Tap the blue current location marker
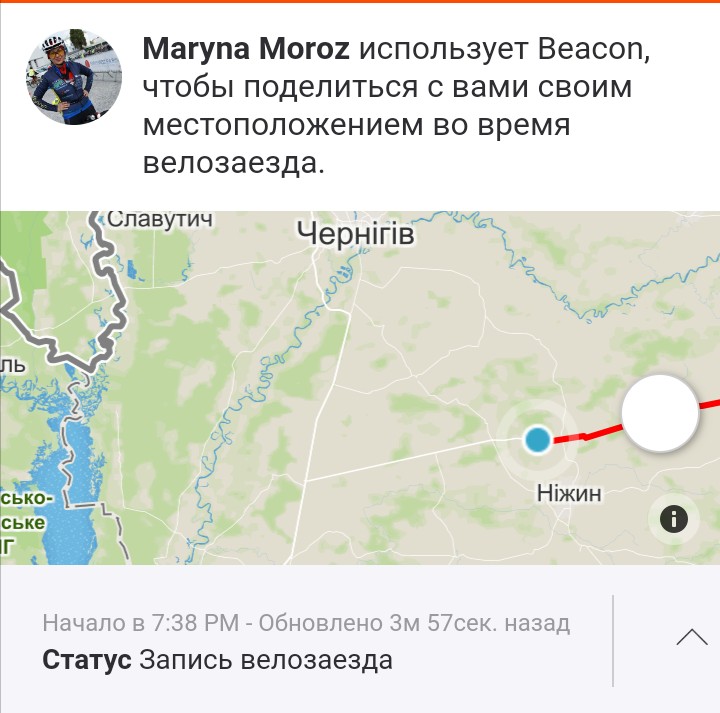Screen dimensions: 720x713 point(538,438)
